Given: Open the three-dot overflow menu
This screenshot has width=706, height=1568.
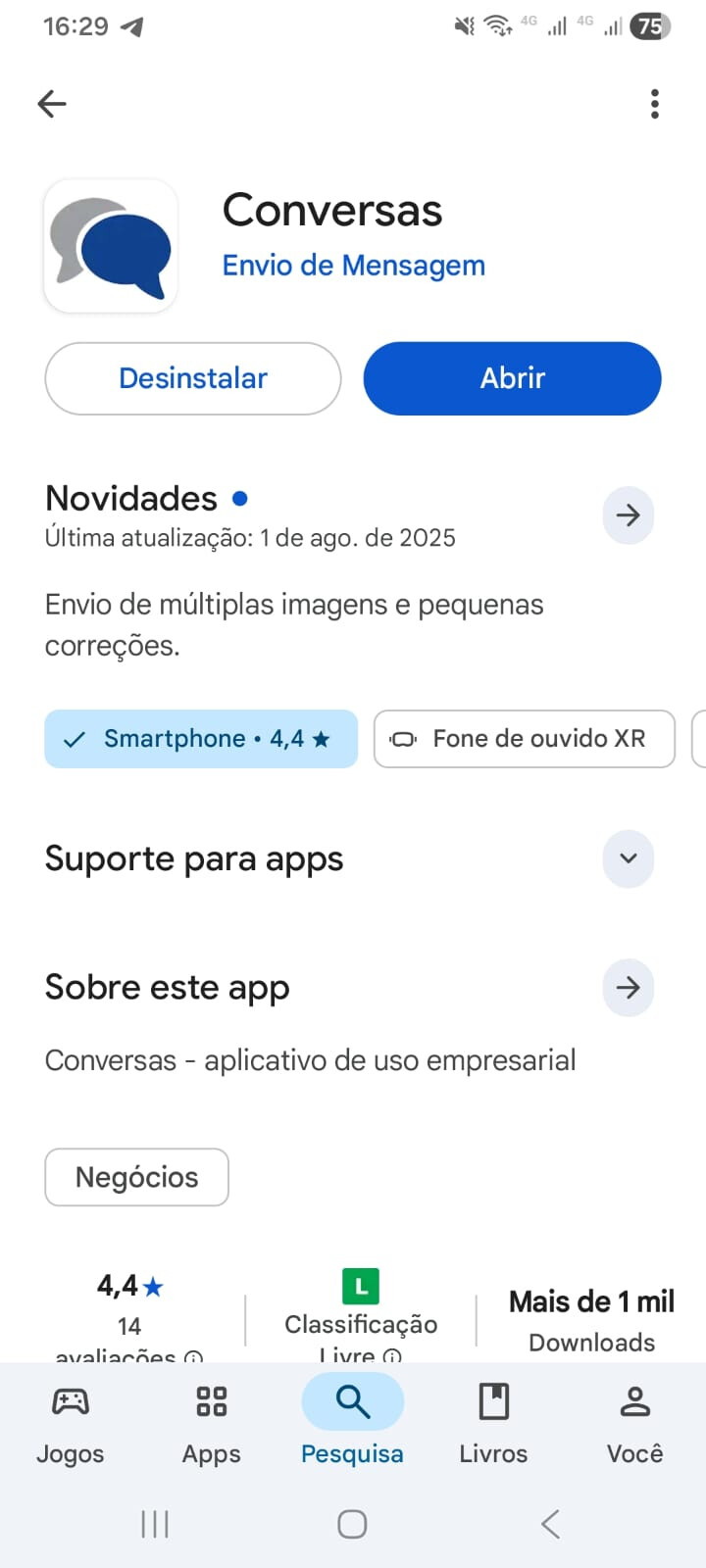Looking at the screenshot, I should tap(654, 103).
